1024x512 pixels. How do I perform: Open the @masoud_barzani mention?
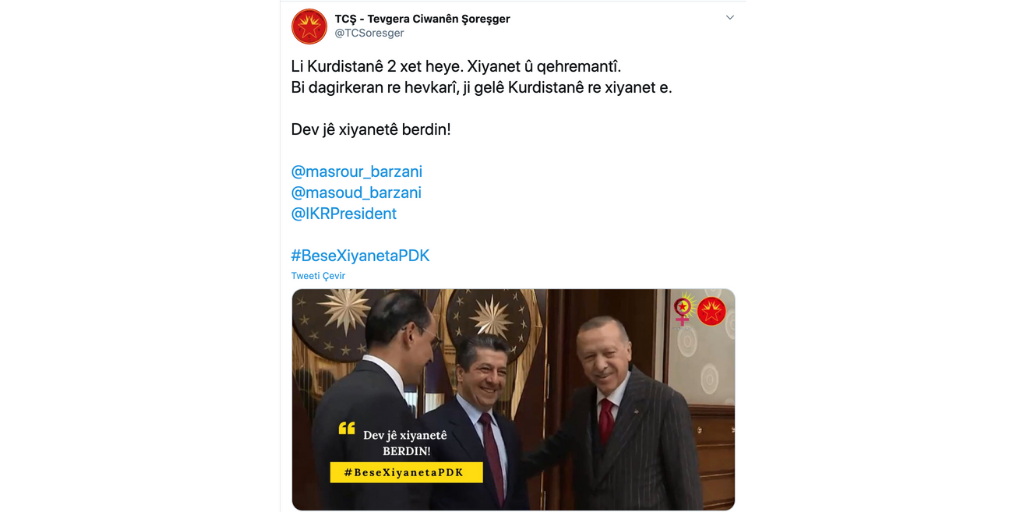[356, 192]
